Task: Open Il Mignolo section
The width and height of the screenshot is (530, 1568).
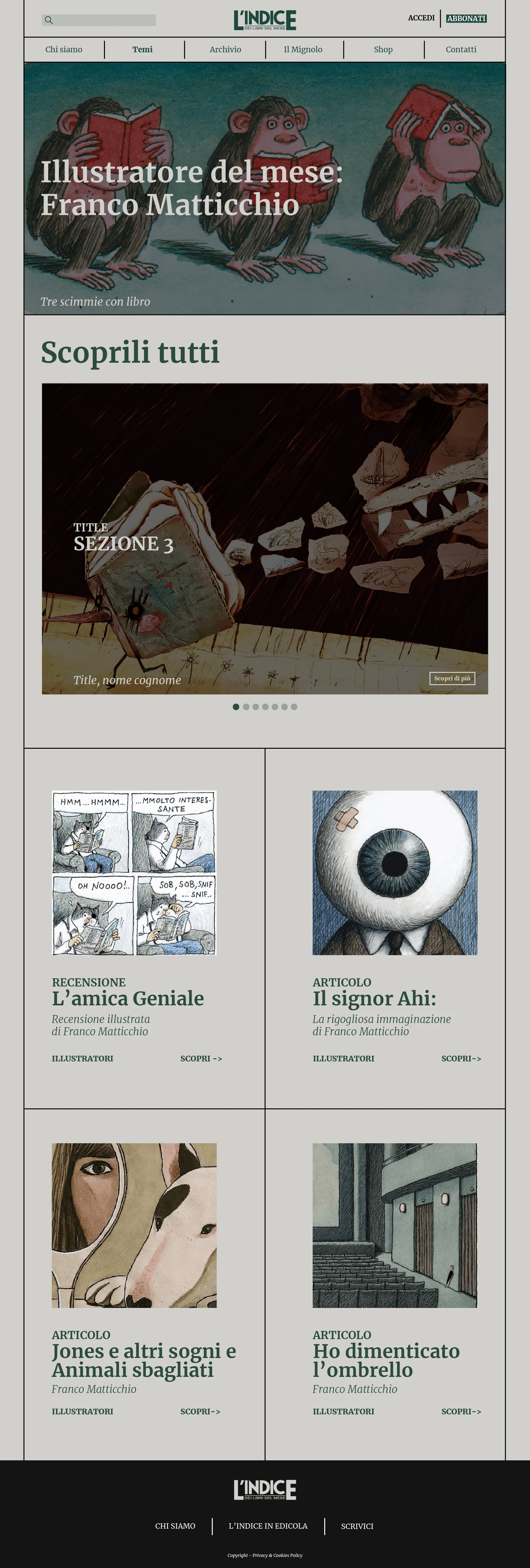Action: (303, 49)
